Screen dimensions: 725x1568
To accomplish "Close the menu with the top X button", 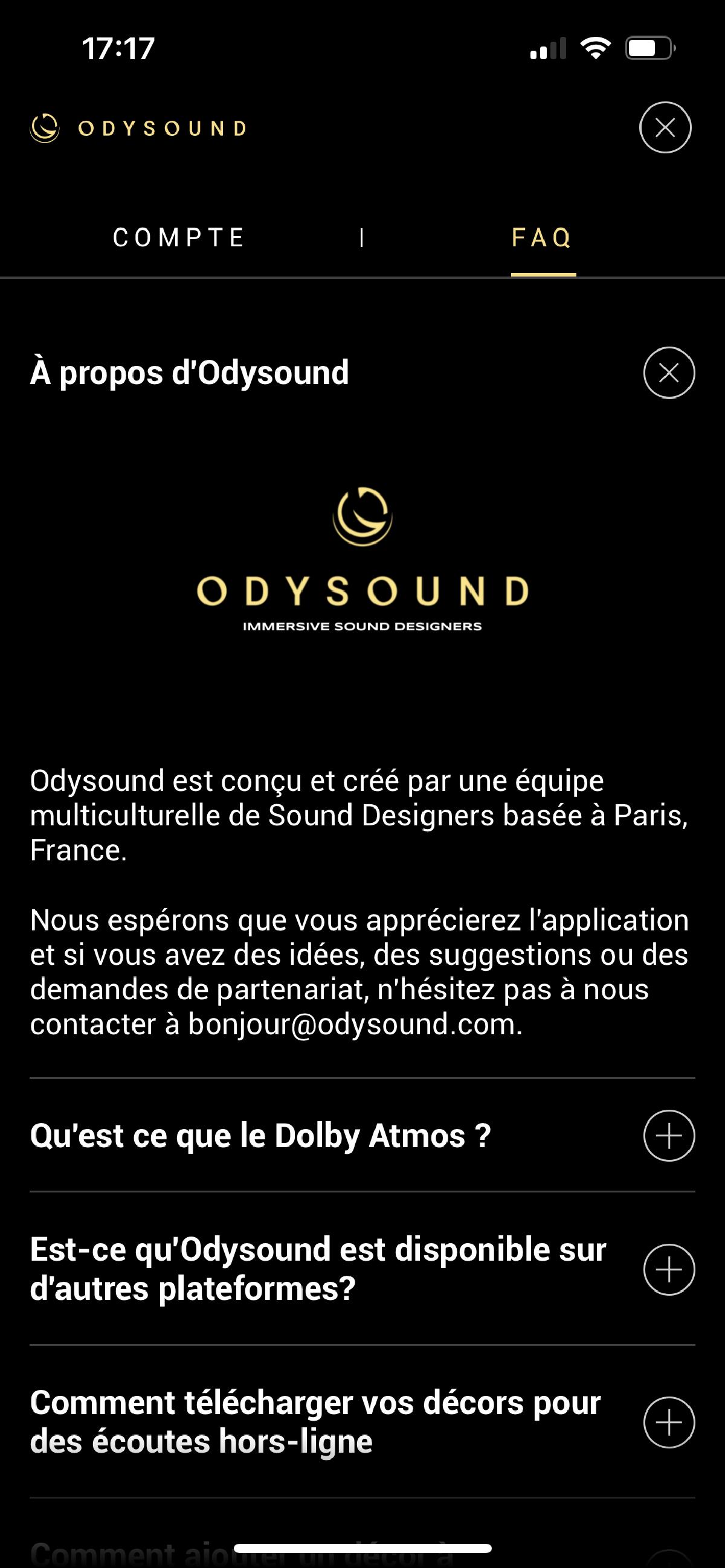I will click(665, 127).
